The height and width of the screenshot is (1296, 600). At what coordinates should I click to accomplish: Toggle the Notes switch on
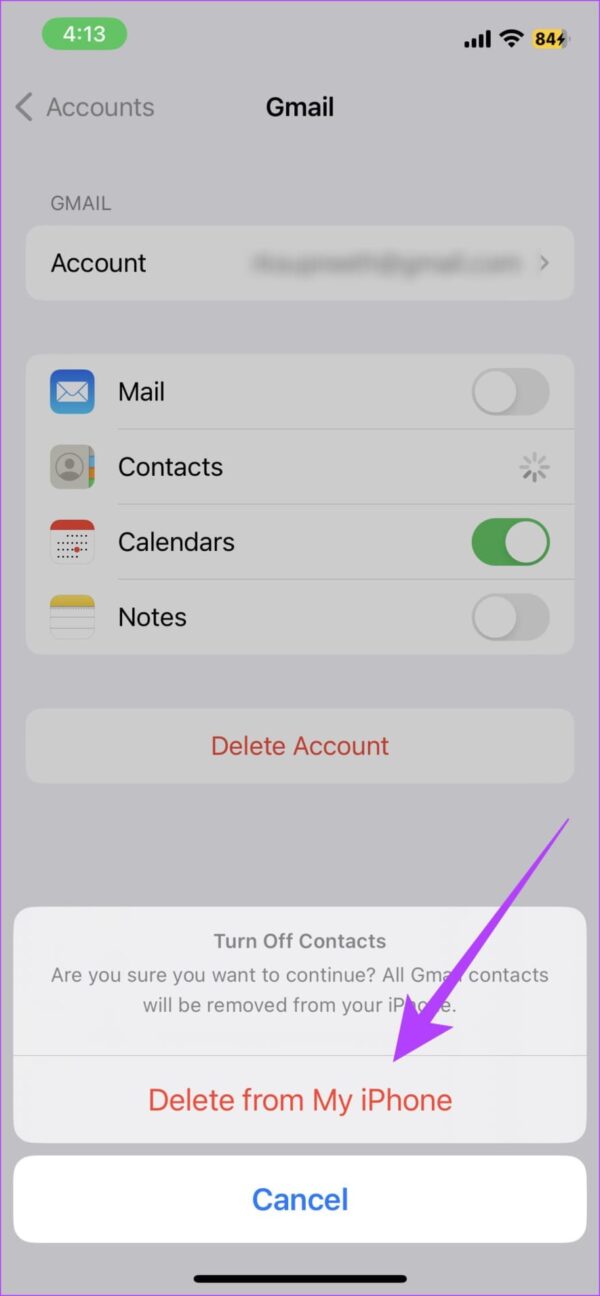click(x=510, y=617)
